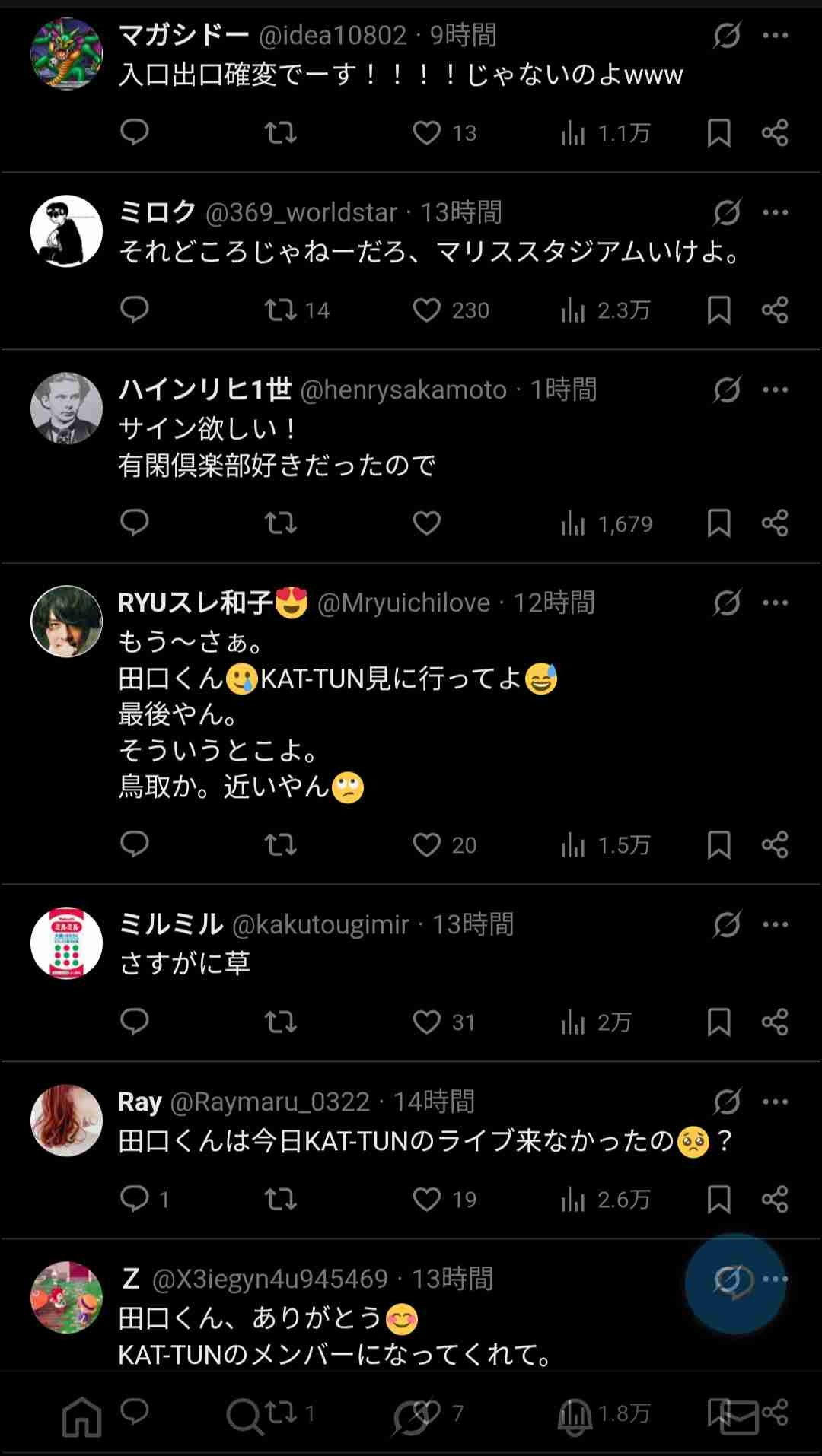This screenshot has width=822, height=1456.
Task: Repost ミロク's reply with 14 reposts
Action: pyautogui.click(x=280, y=310)
